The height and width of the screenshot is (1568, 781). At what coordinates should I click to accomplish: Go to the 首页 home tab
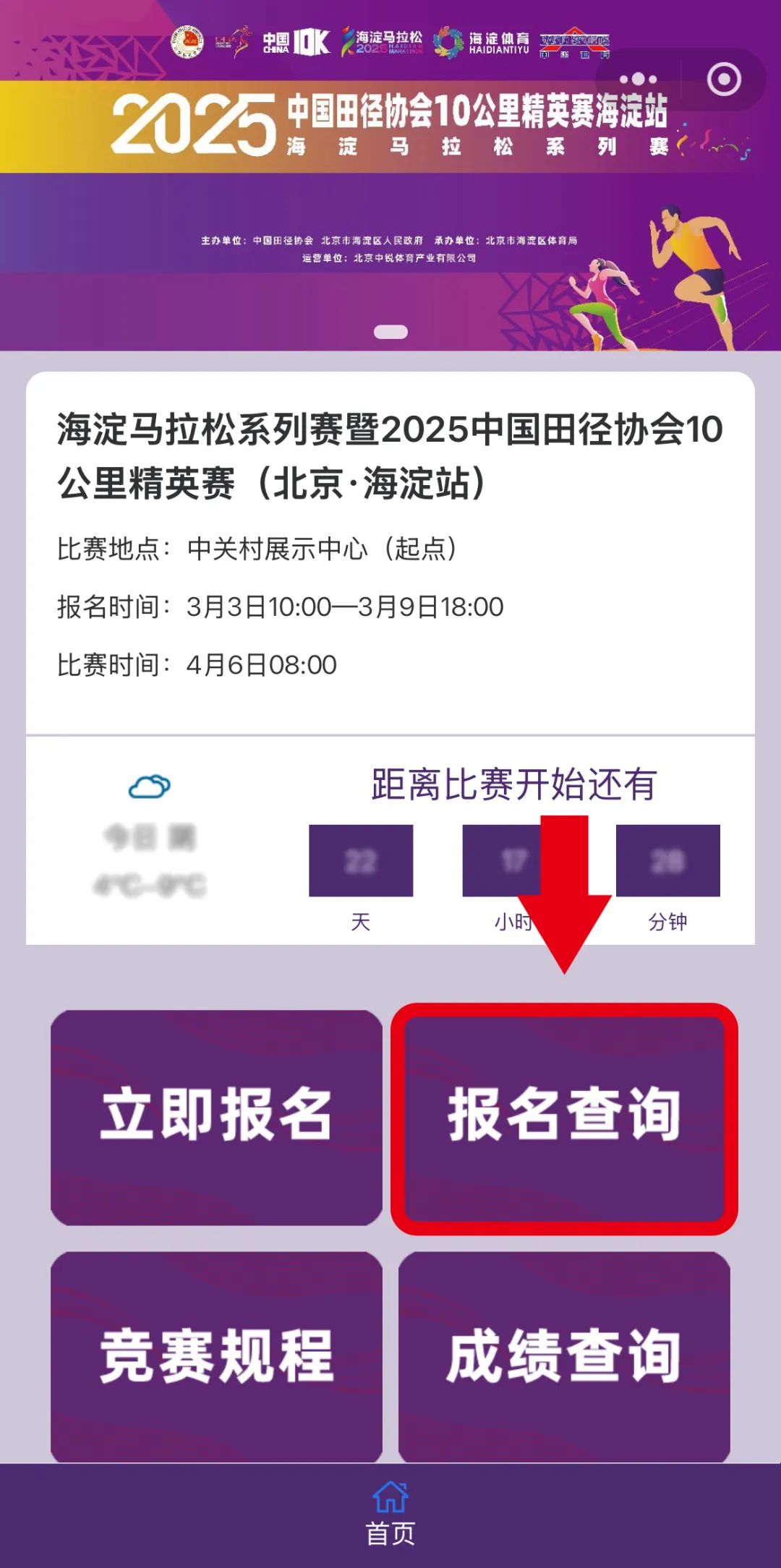[x=390, y=1514]
